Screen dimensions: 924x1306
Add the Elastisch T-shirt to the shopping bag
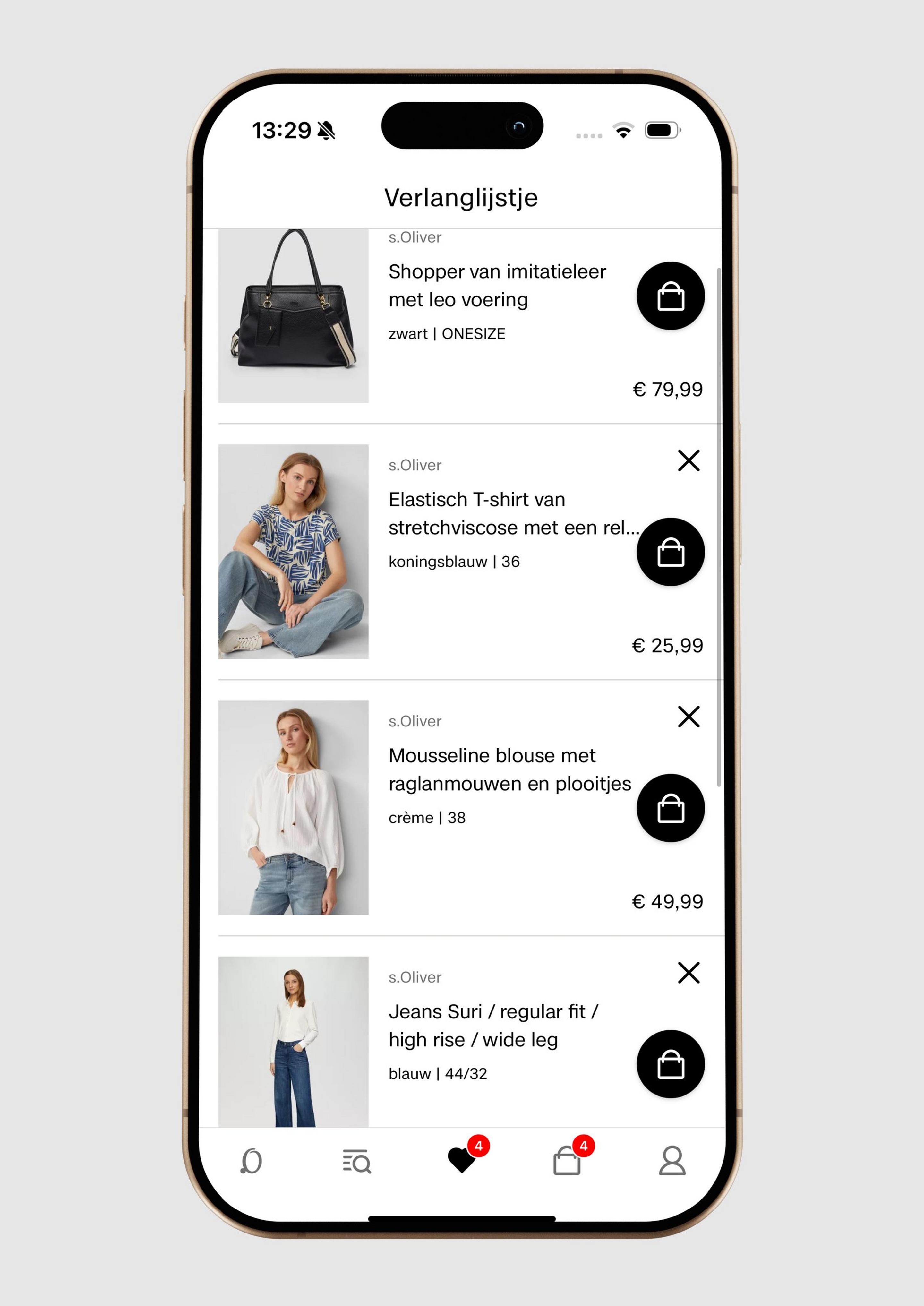coord(670,552)
